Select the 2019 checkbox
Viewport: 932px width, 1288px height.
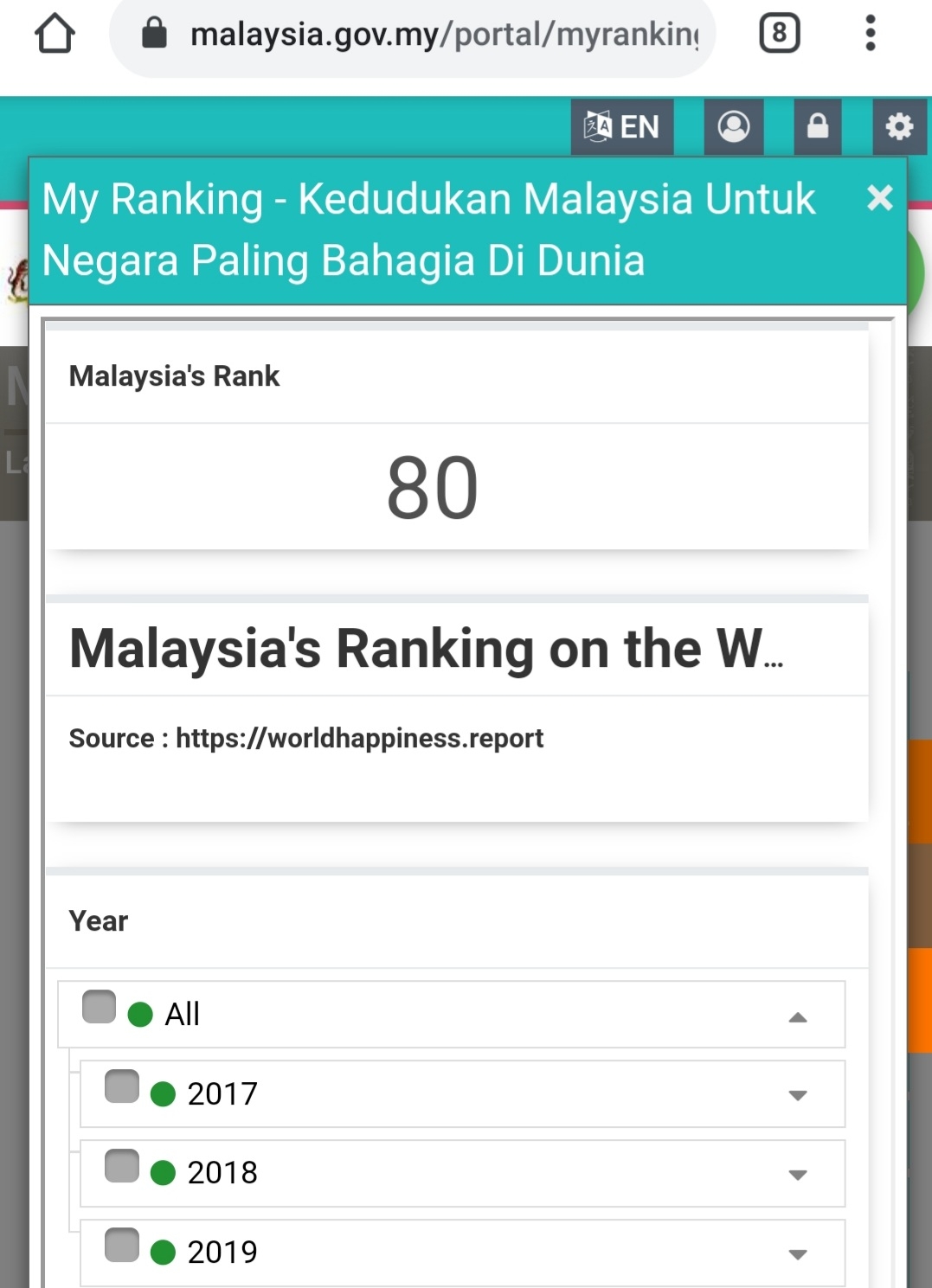click(x=122, y=1245)
